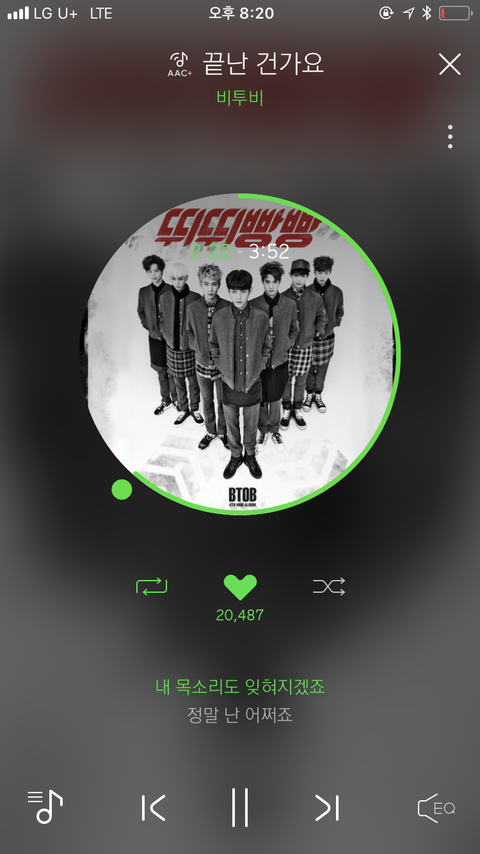Viewport: 480px width, 854px height.
Task: Skip to the next track
Action: (x=327, y=808)
